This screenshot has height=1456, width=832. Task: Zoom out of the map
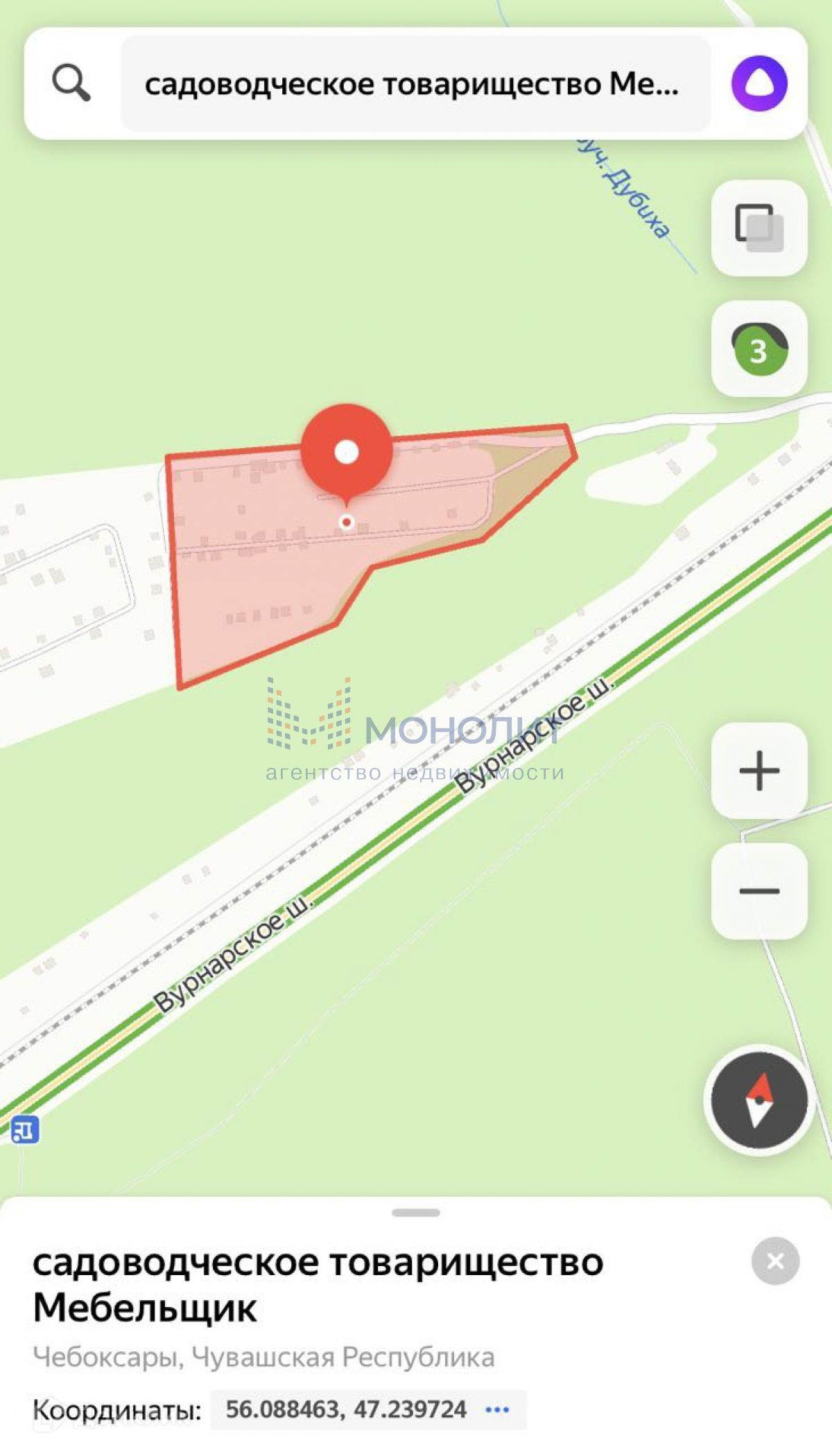(759, 891)
